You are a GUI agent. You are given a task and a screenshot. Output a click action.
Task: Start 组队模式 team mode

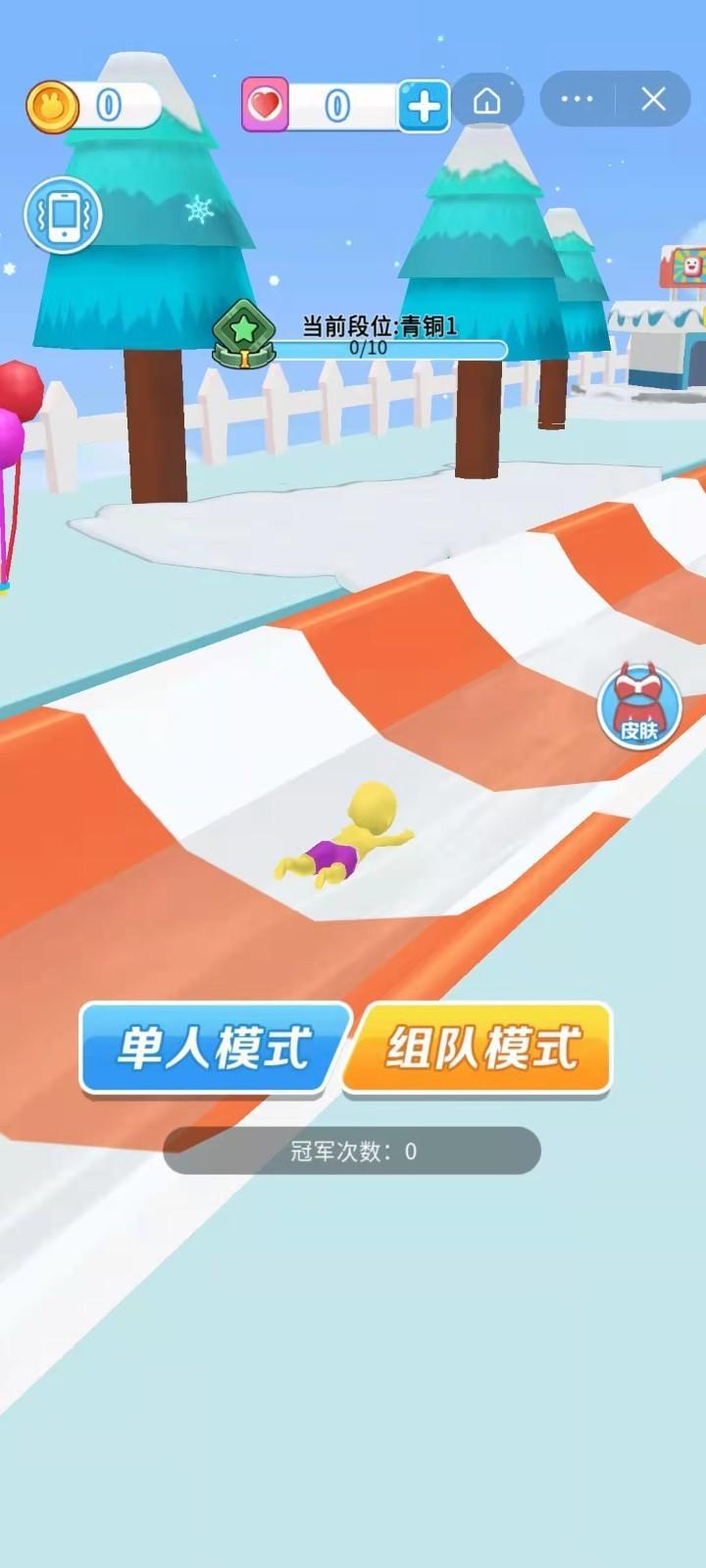tap(479, 1048)
